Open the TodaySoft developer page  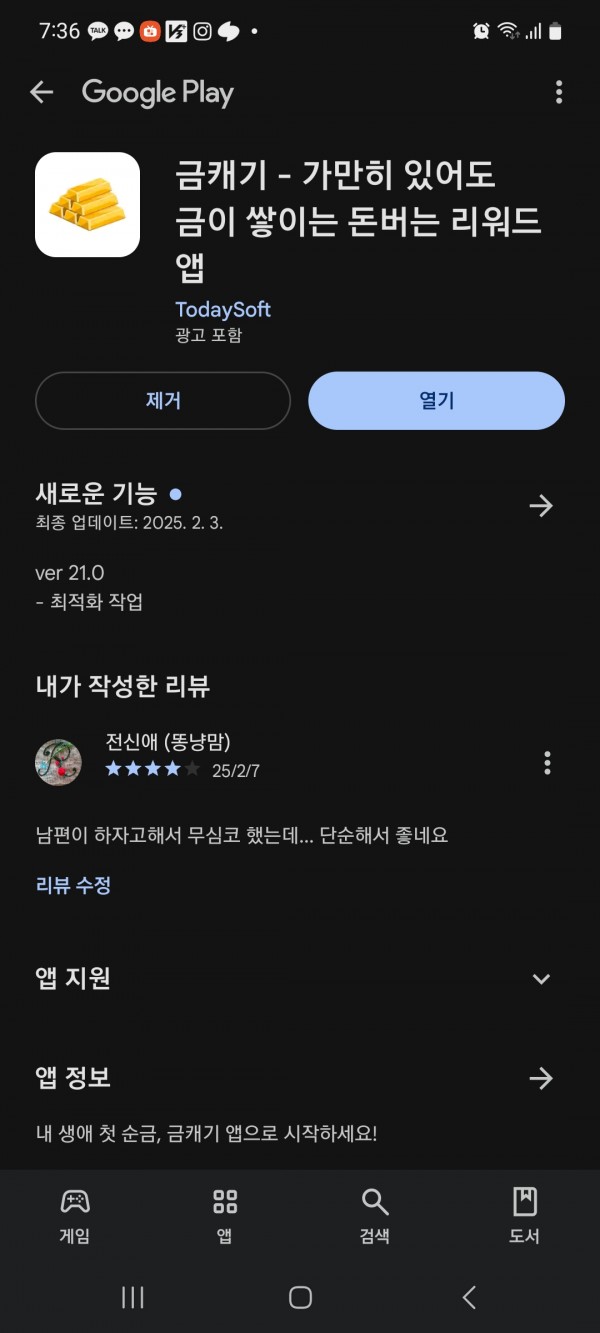tap(223, 309)
